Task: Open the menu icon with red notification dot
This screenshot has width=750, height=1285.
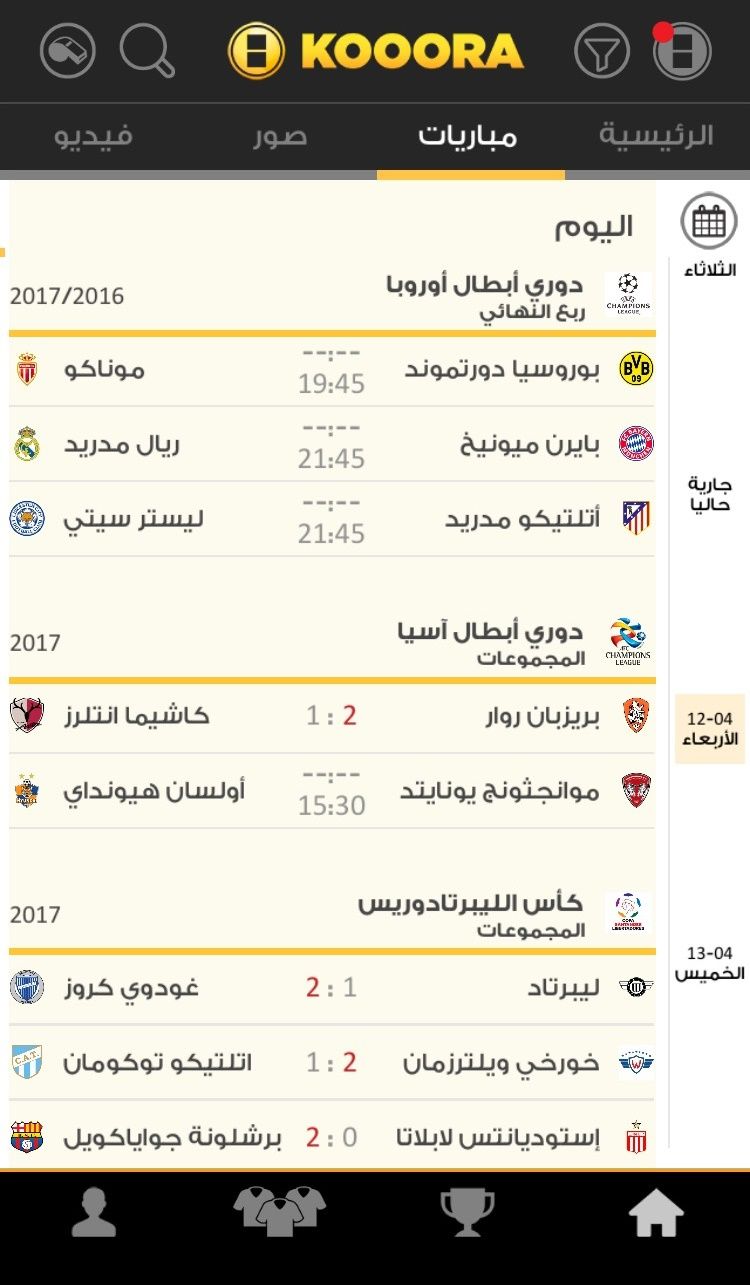Action: 682,50
